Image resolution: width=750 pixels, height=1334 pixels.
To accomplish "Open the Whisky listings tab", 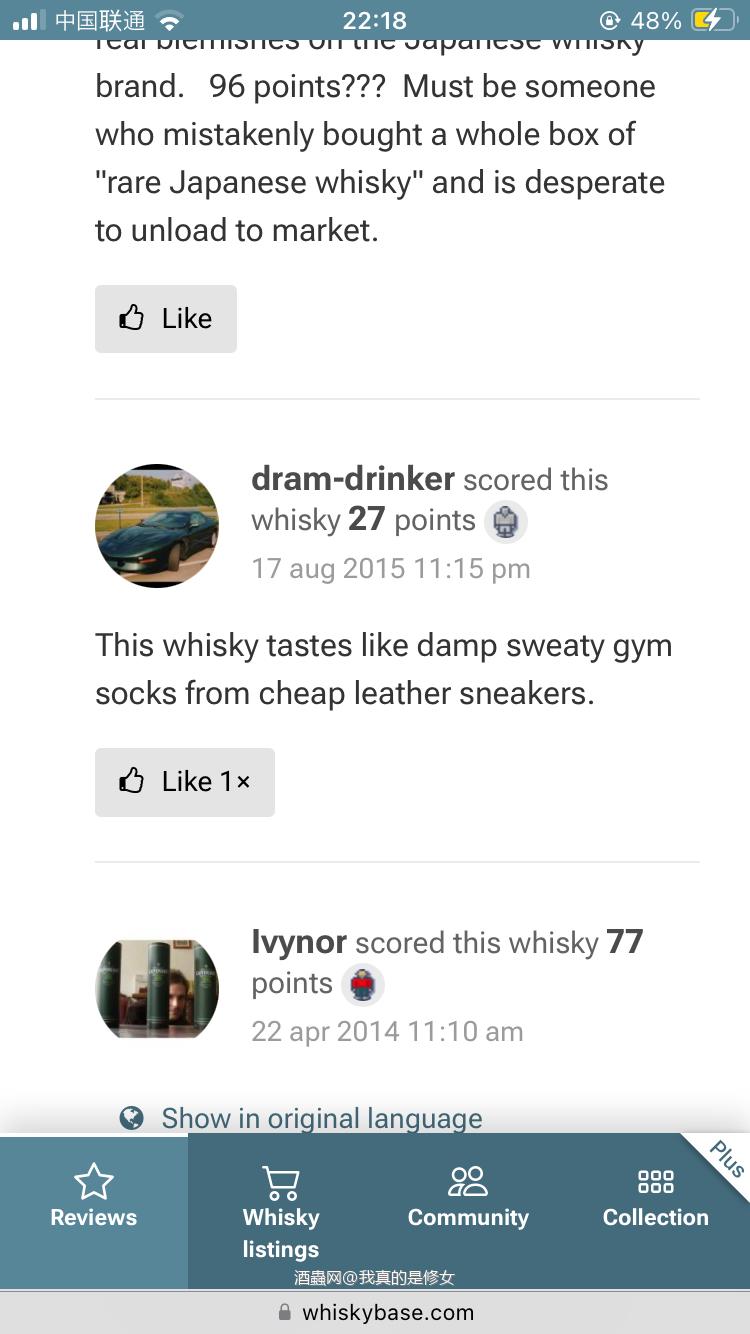I will tap(281, 1211).
